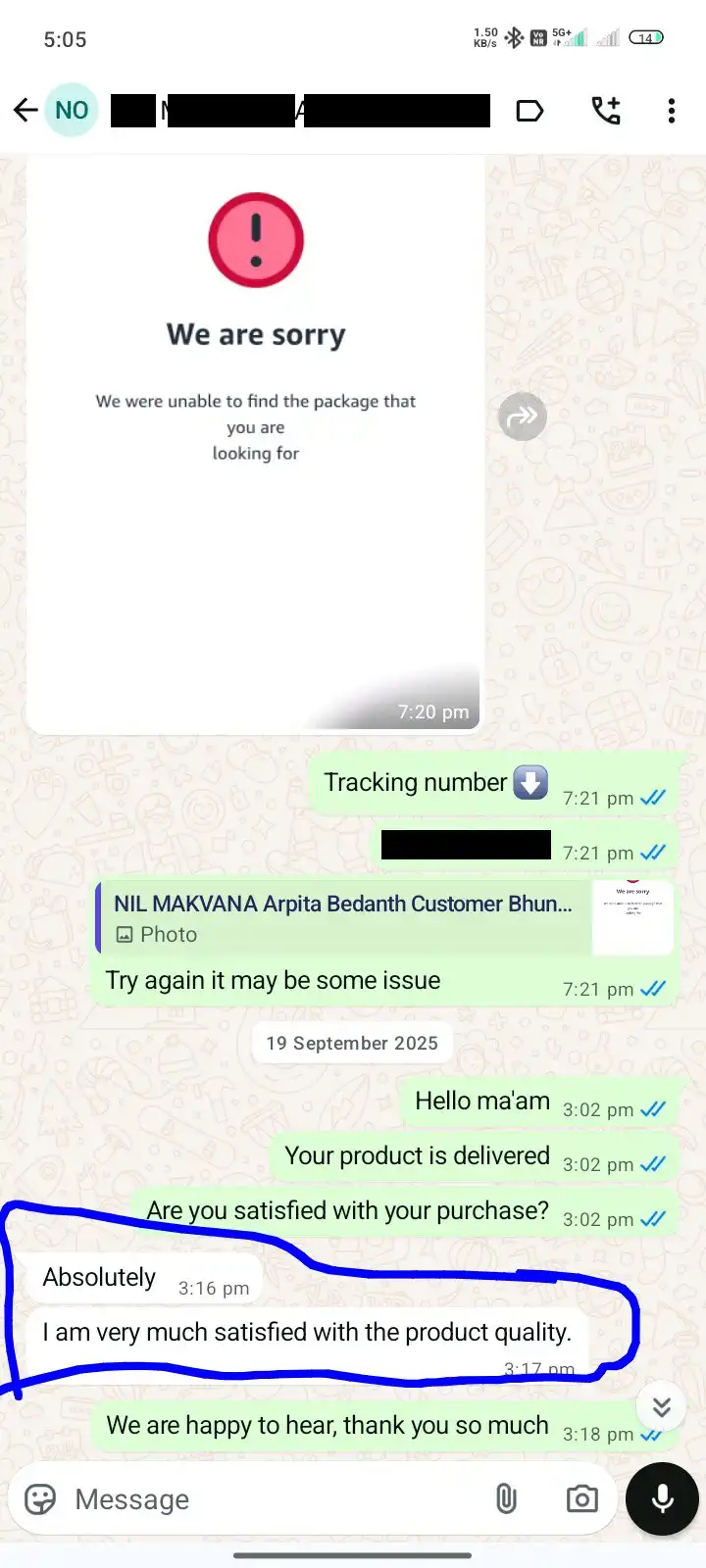
Task: Record a voice message with the microphone
Action: (662, 1499)
